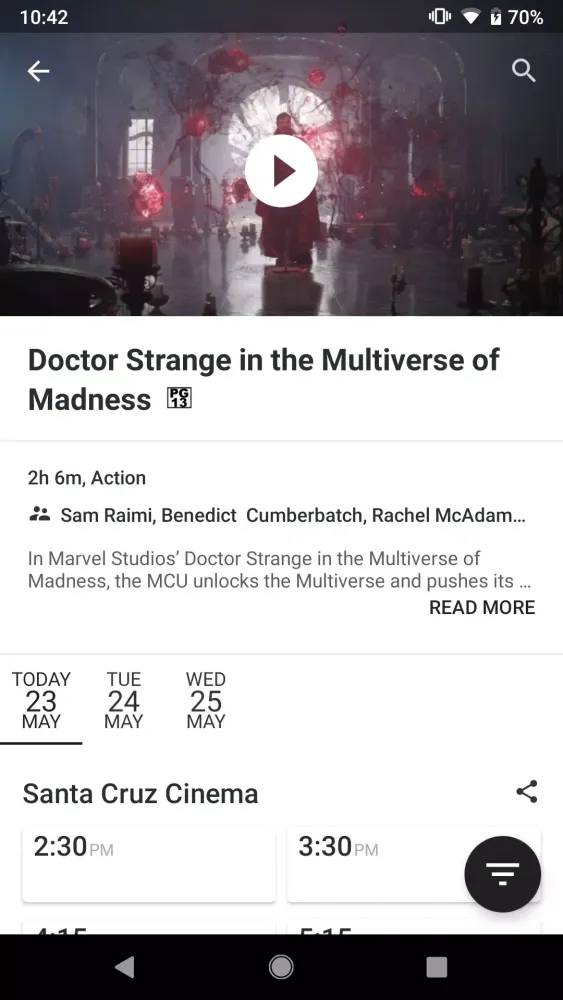The width and height of the screenshot is (563, 1000).
Task: Switch to Tue 24 May showtimes
Action: 124,700
